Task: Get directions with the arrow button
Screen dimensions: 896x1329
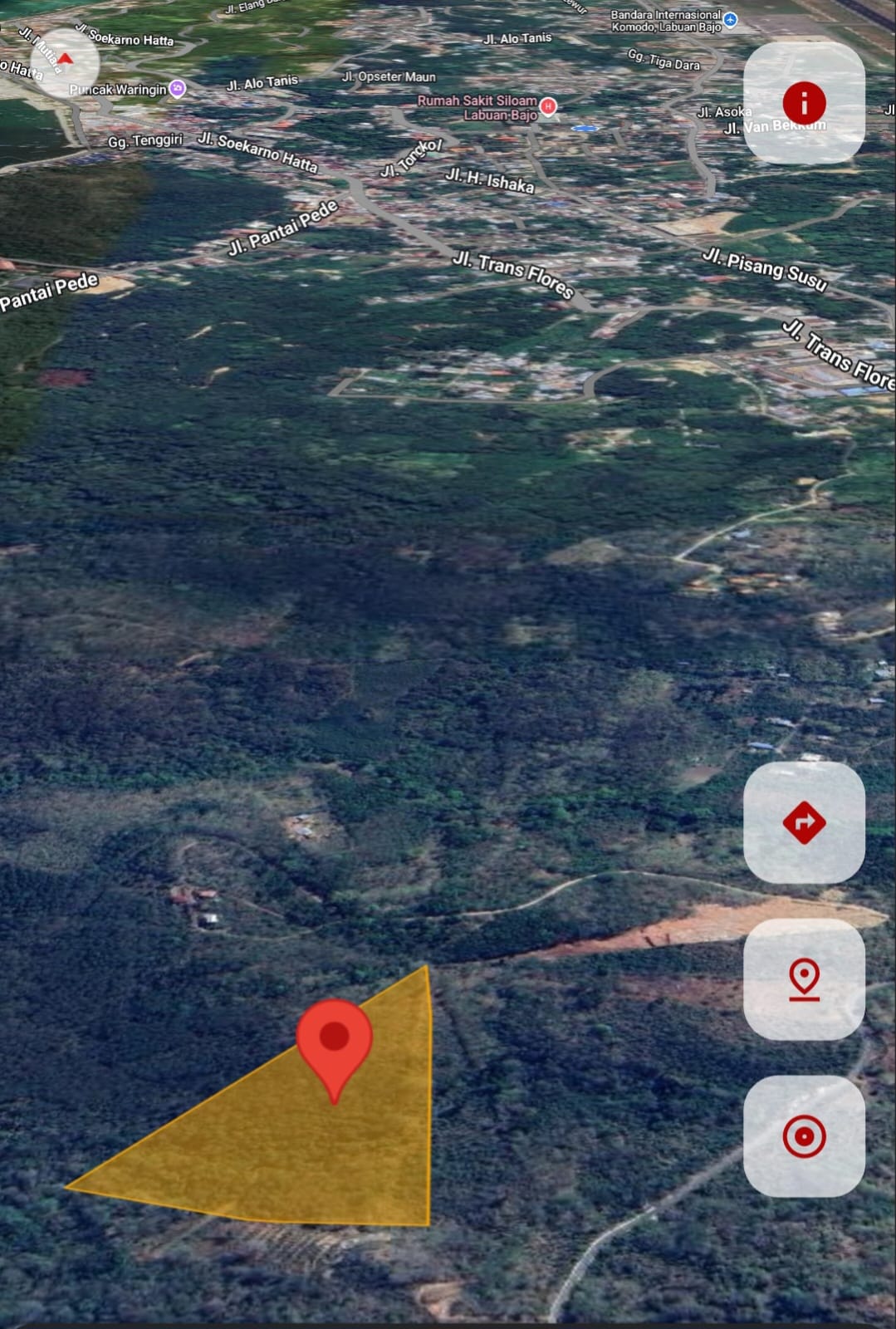Action: click(x=804, y=822)
